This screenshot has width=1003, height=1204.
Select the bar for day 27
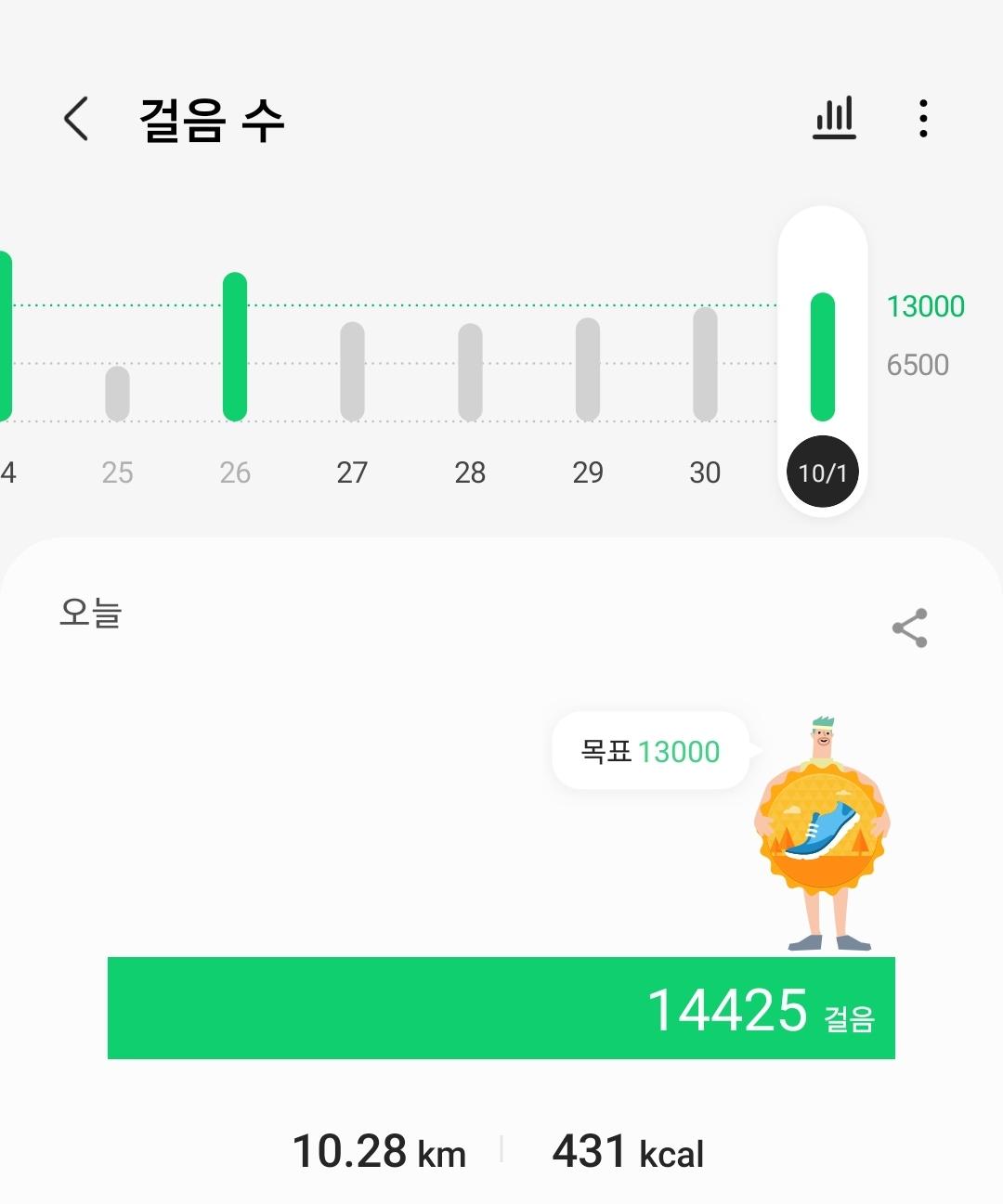click(x=352, y=371)
